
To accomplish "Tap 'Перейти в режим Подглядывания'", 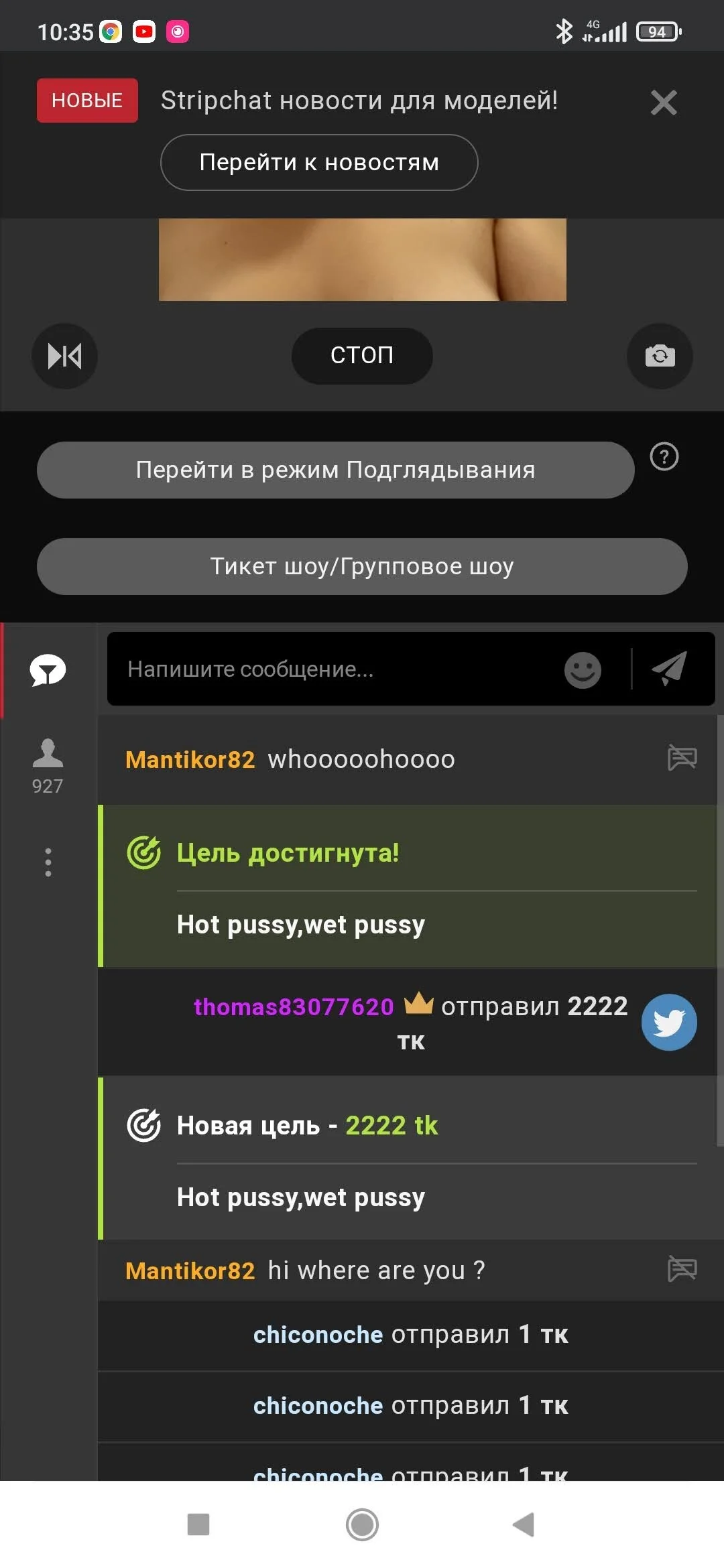I will [x=335, y=470].
